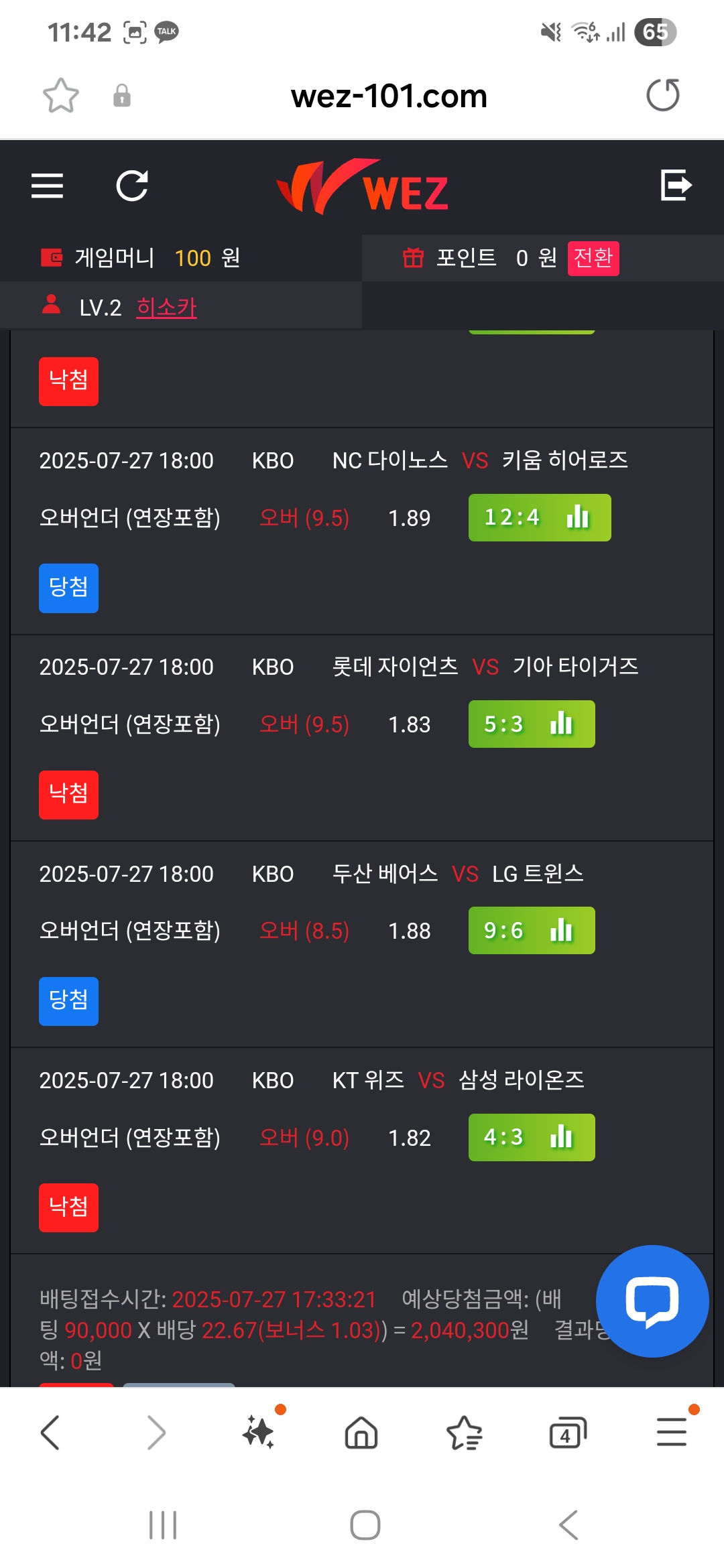Open the browser tools menu

(x=672, y=1431)
